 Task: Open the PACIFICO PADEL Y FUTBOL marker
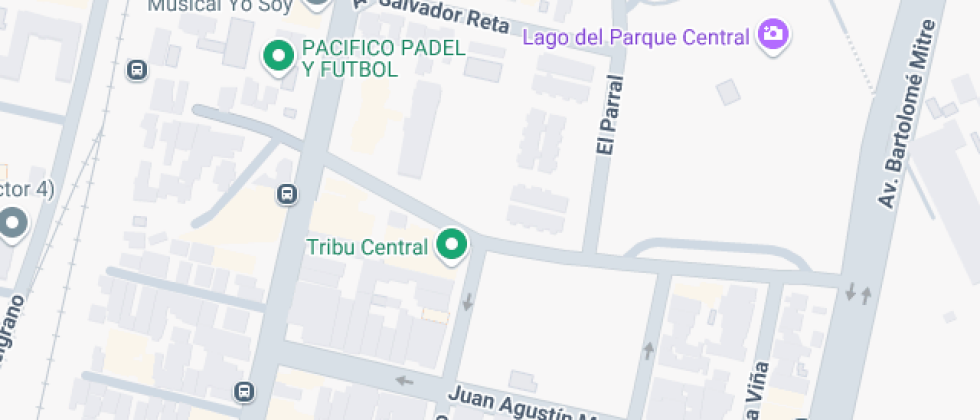tap(277, 56)
